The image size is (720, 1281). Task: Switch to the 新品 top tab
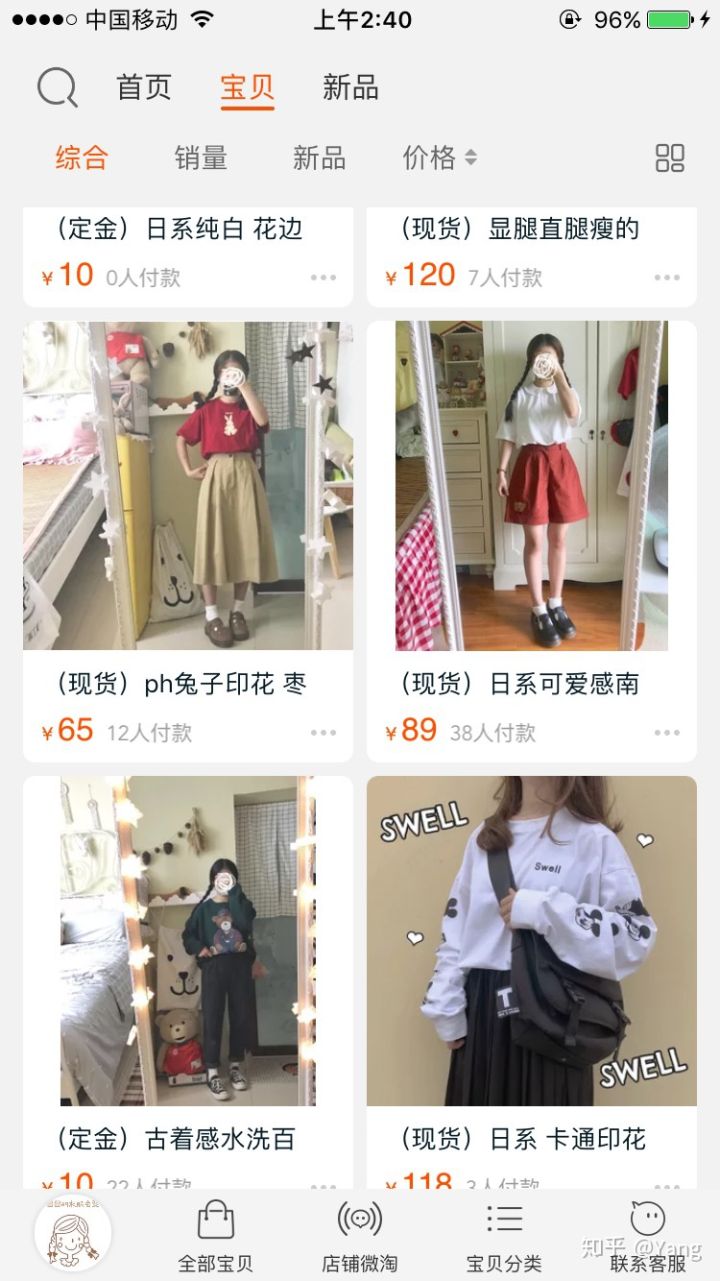(350, 88)
